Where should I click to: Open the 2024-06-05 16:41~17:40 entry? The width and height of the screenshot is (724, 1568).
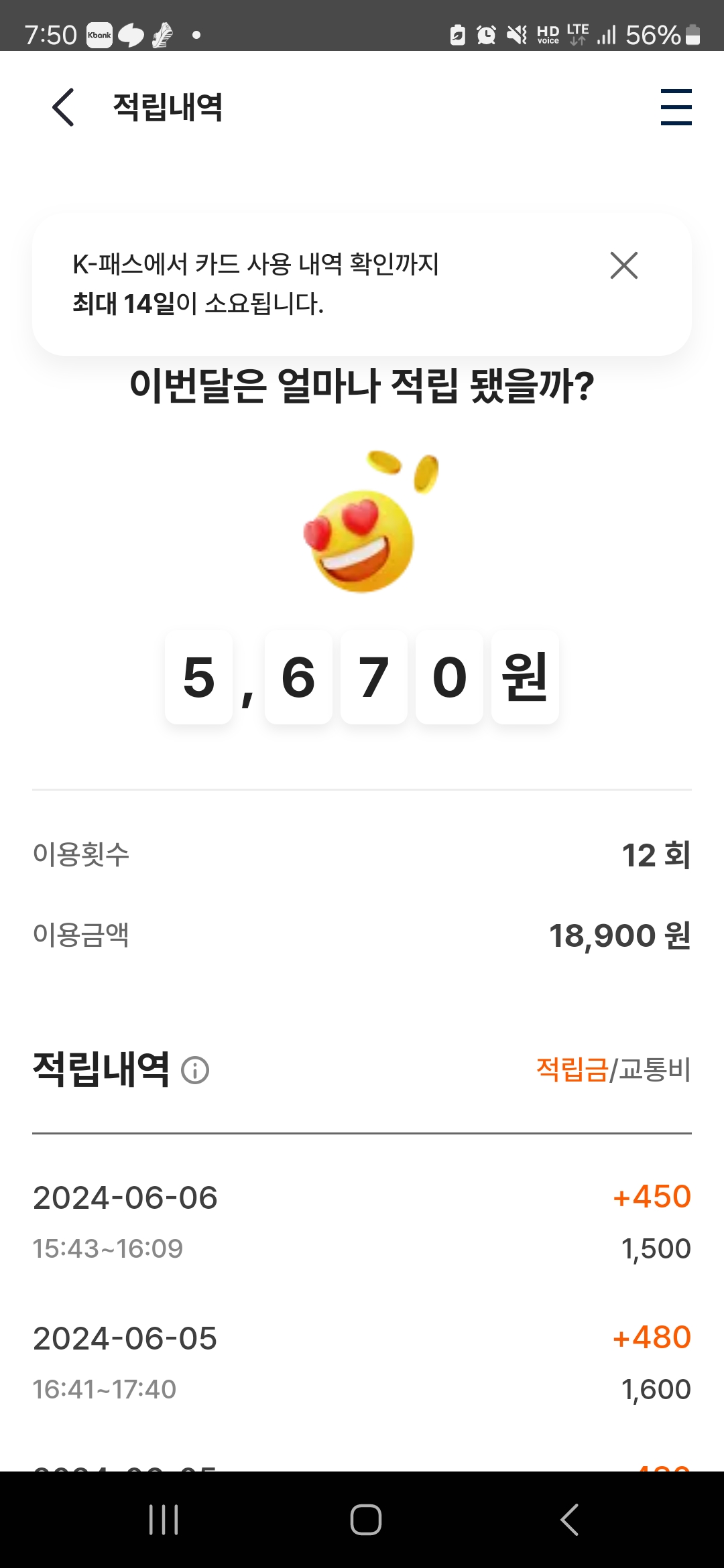[x=362, y=1363]
